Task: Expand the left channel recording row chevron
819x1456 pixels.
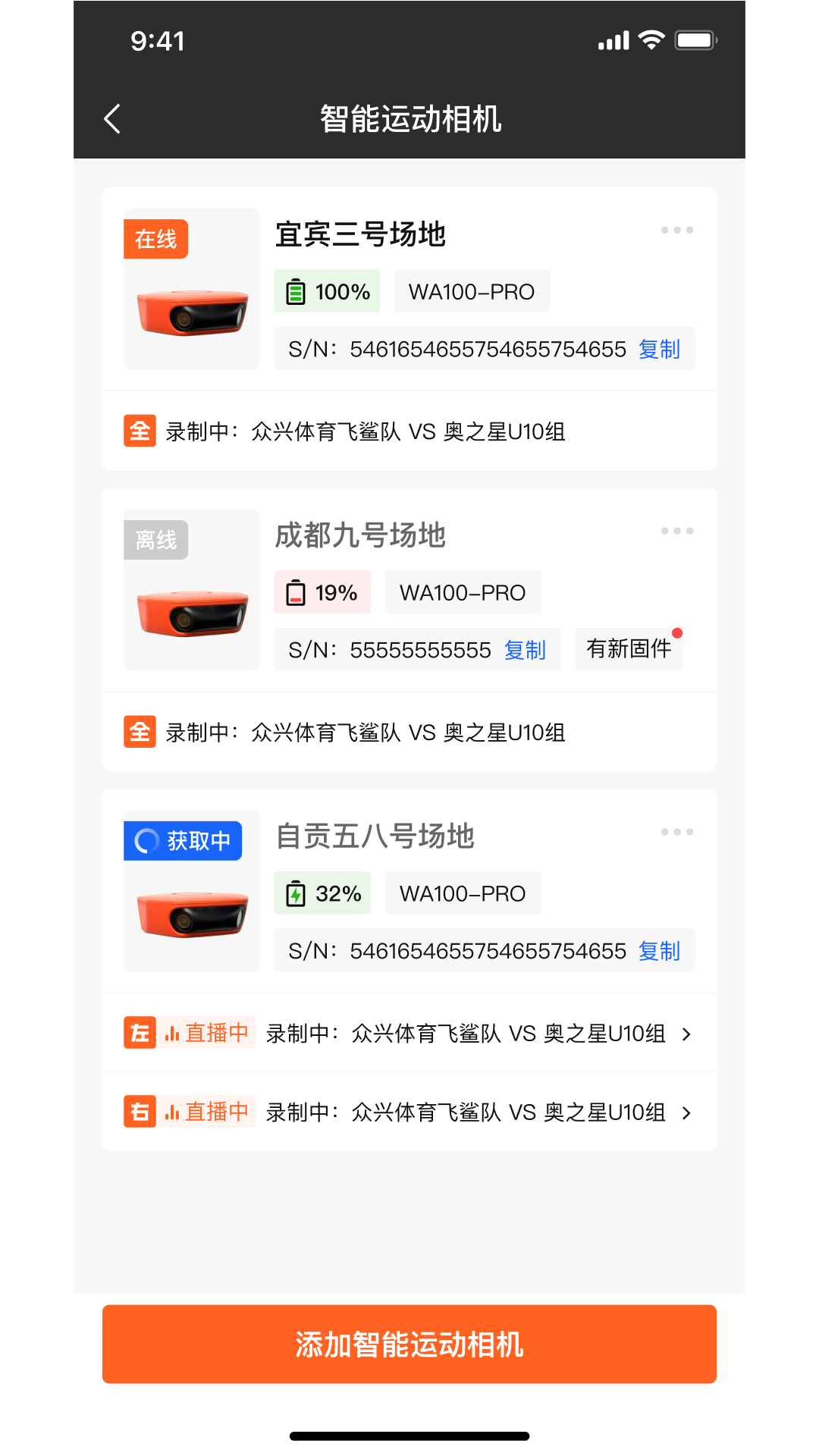Action: pos(687,1033)
